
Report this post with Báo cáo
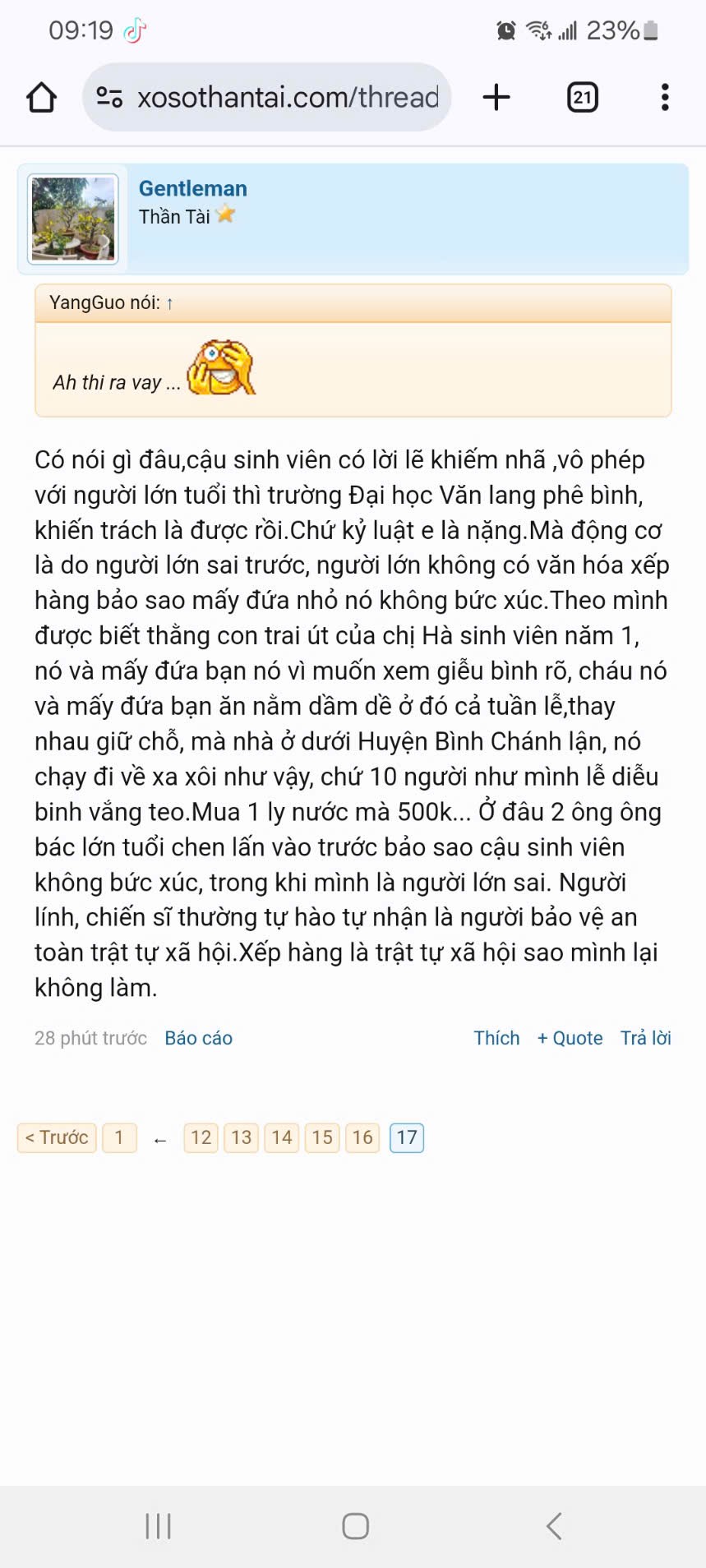[198, 1038]
